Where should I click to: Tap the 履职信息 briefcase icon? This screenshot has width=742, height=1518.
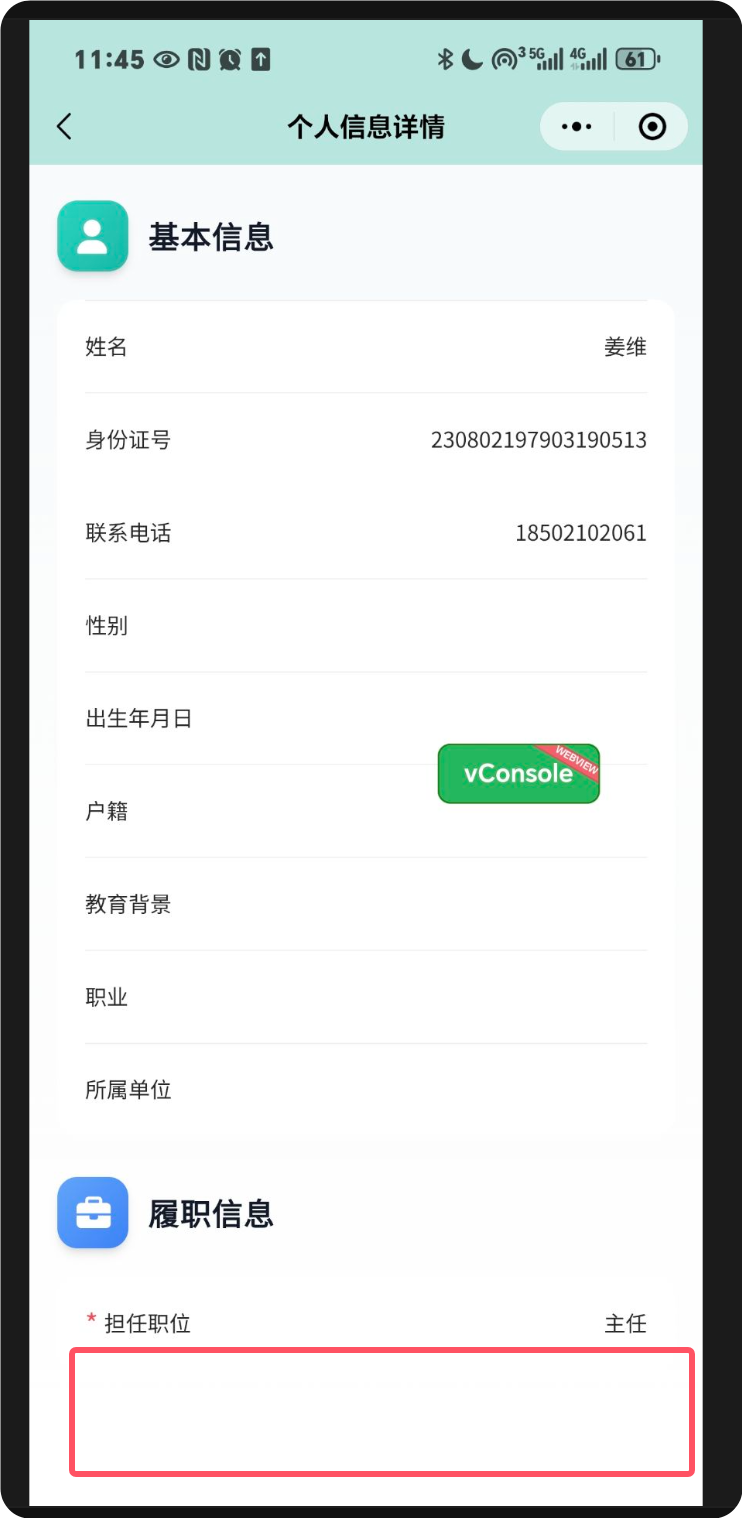coord(92,1212)
